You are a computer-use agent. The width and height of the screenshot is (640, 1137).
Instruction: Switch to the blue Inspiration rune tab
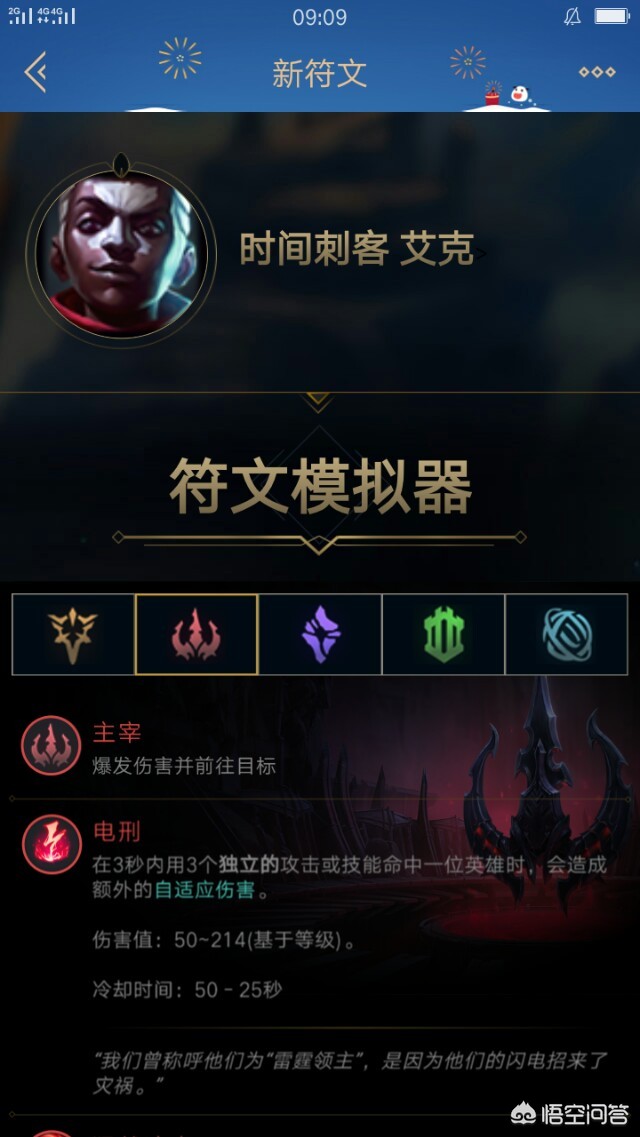point(567,635)
